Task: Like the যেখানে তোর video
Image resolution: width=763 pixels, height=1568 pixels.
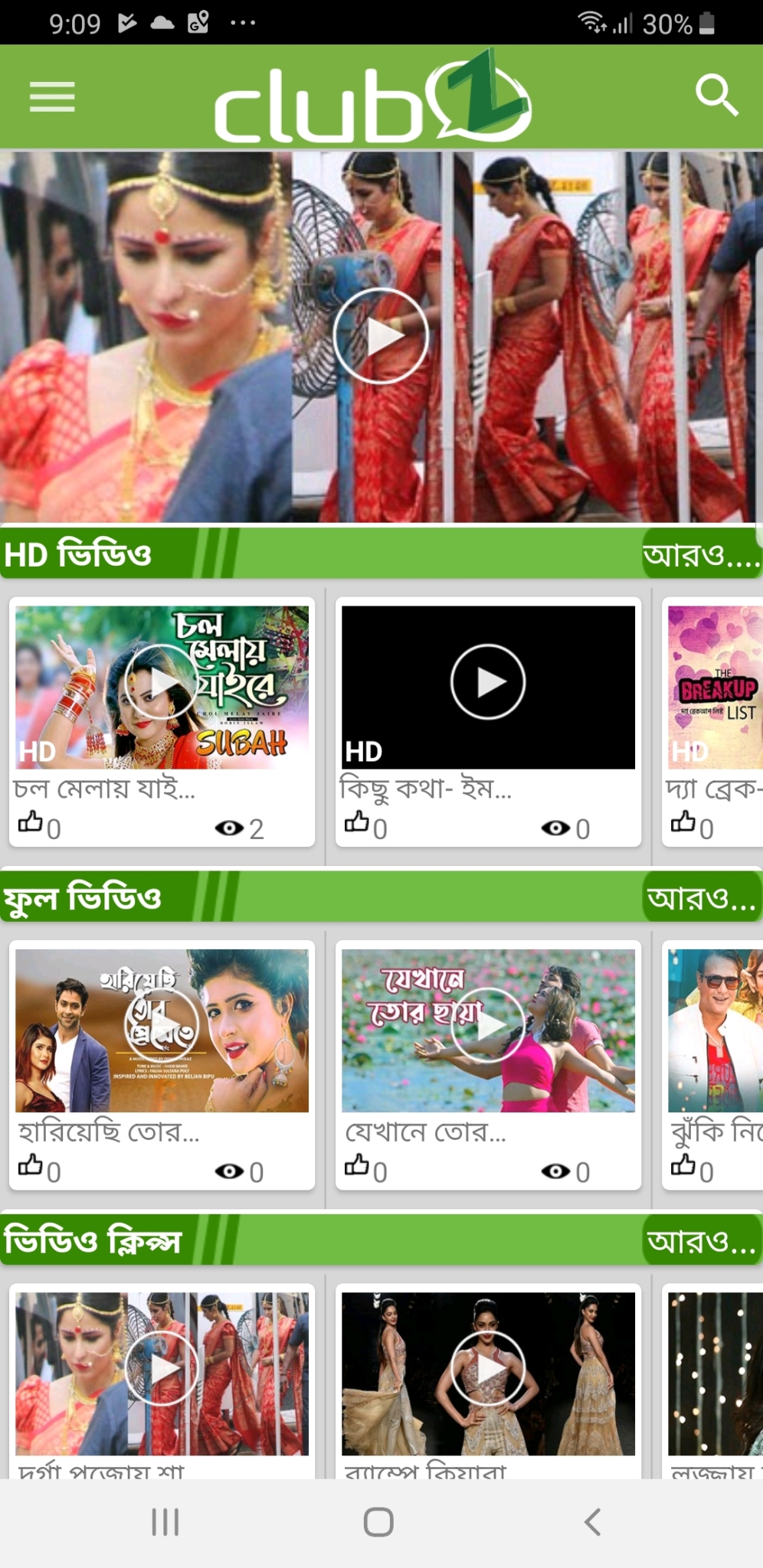Action: (357, 1165)
